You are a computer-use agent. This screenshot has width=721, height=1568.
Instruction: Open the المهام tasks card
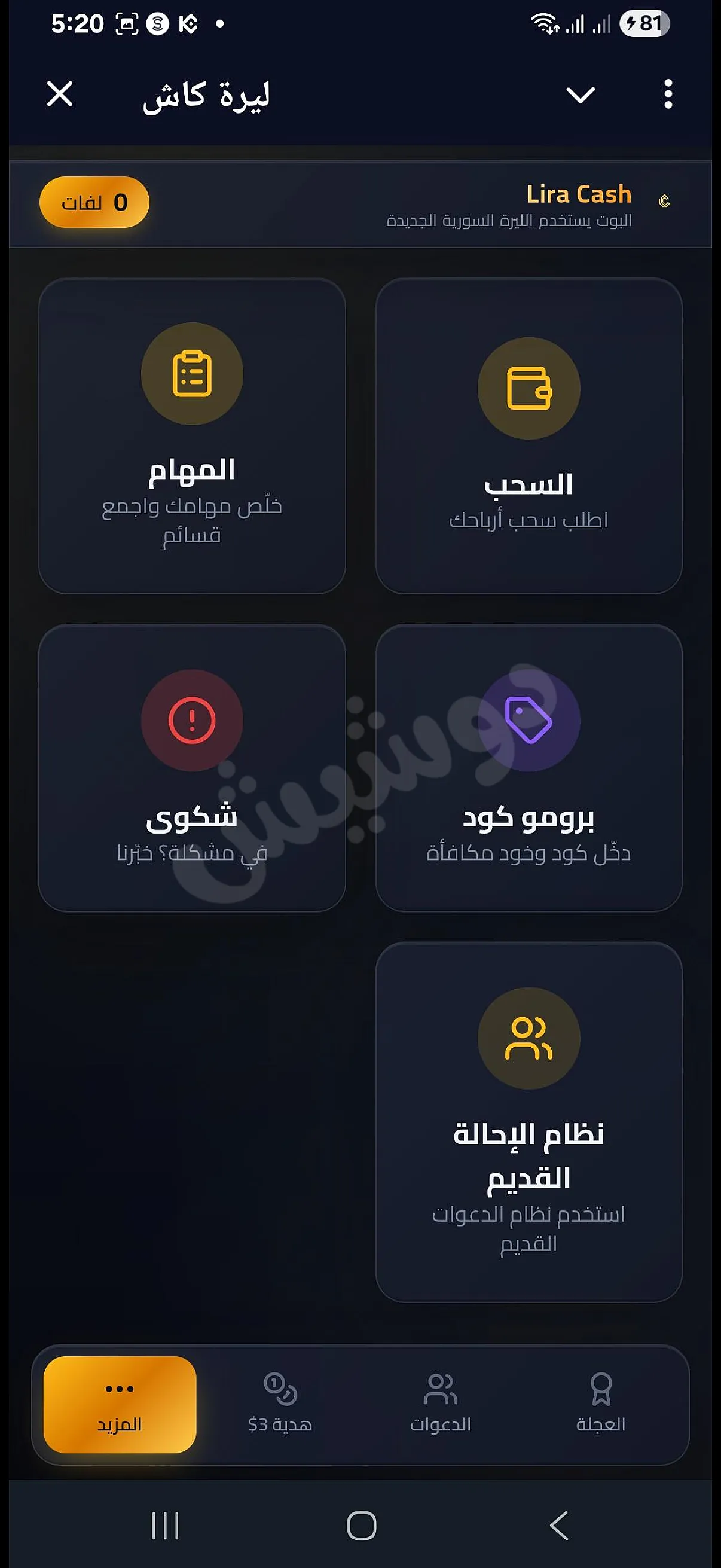pyautogui.click(x=193, y=436)
